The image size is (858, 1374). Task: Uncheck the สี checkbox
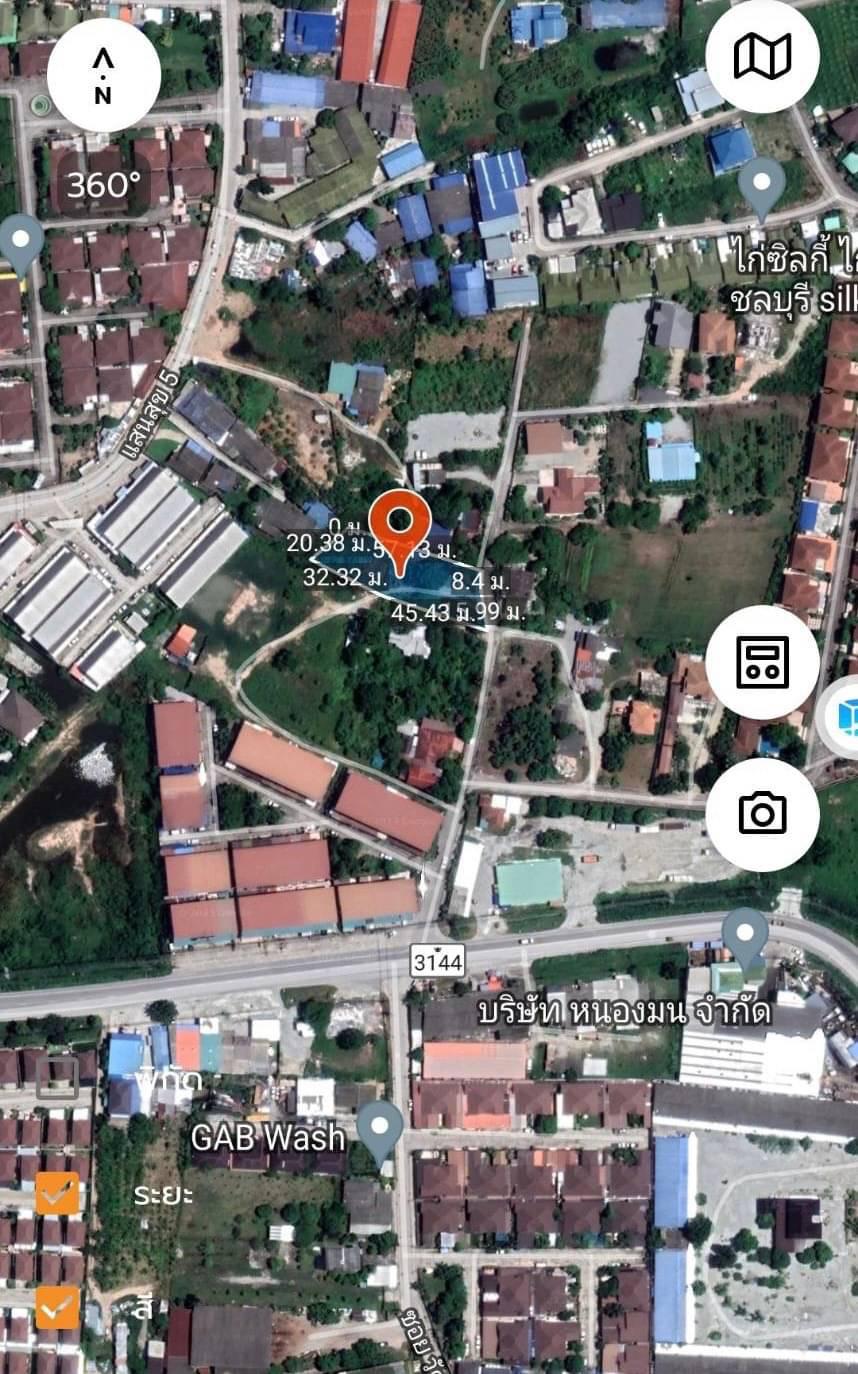57,1307
